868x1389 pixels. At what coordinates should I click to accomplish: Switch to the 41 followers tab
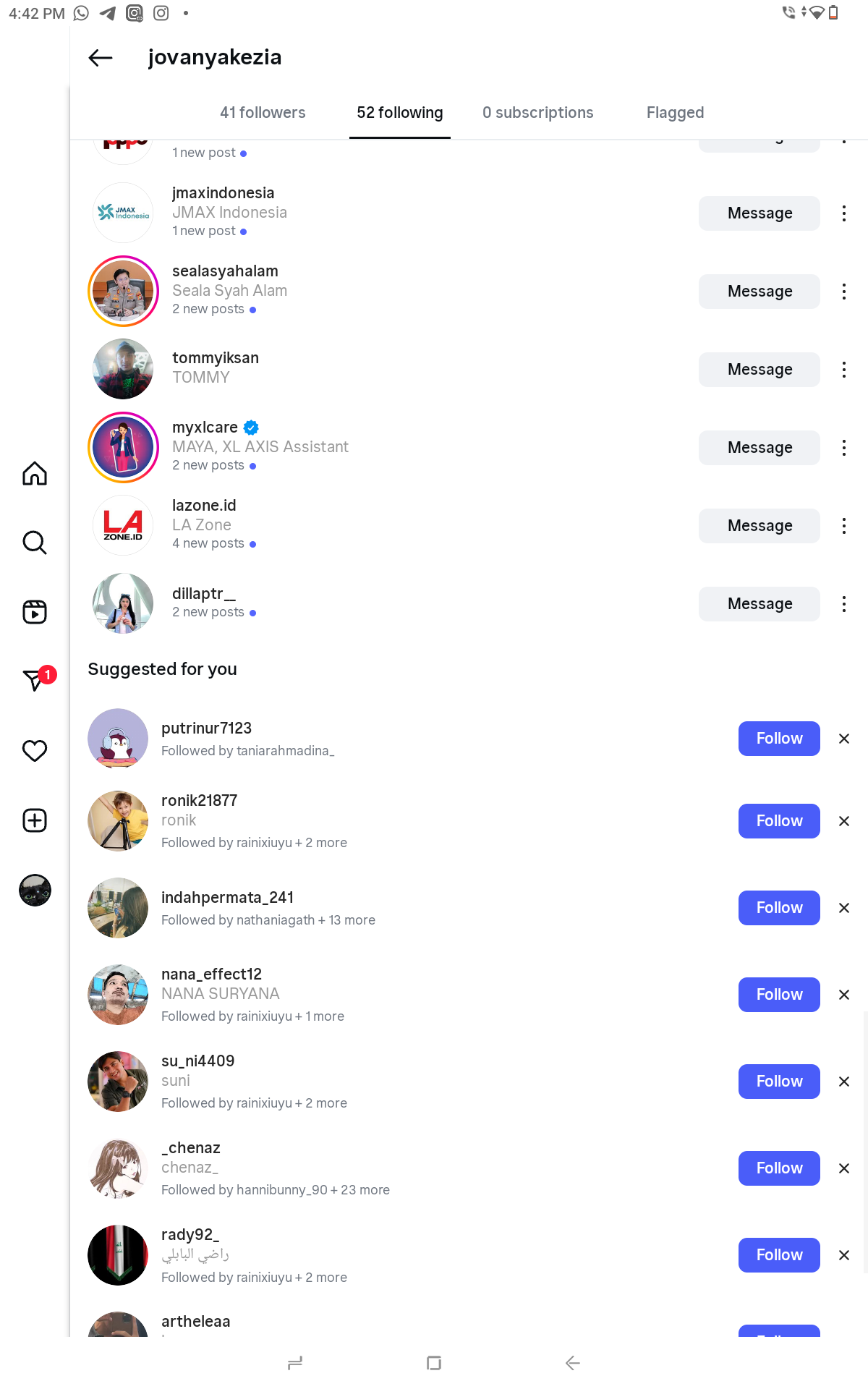(263, 113)
